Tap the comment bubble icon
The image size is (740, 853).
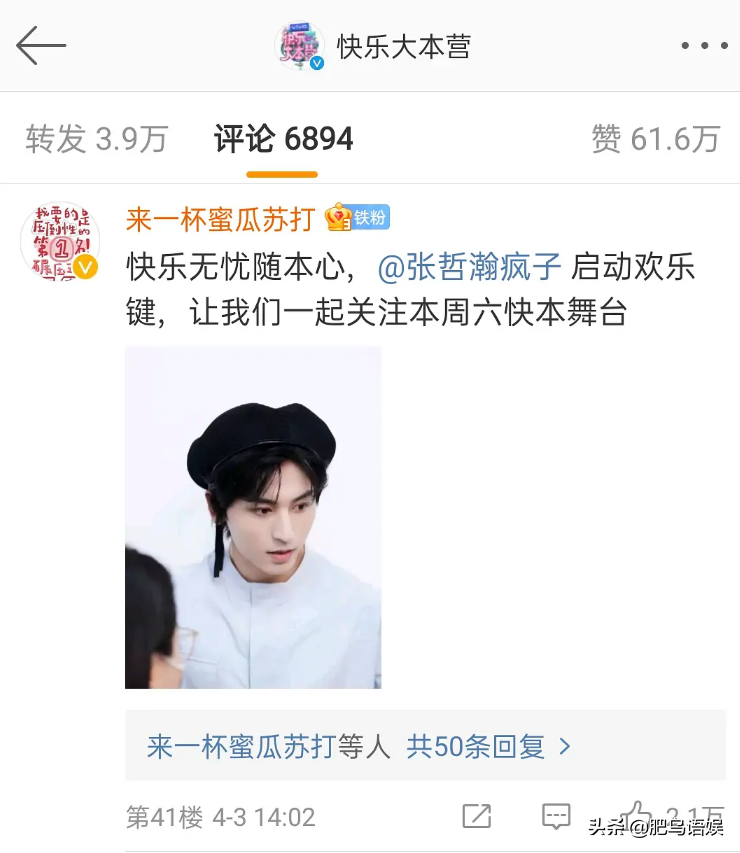coord(556,817)
